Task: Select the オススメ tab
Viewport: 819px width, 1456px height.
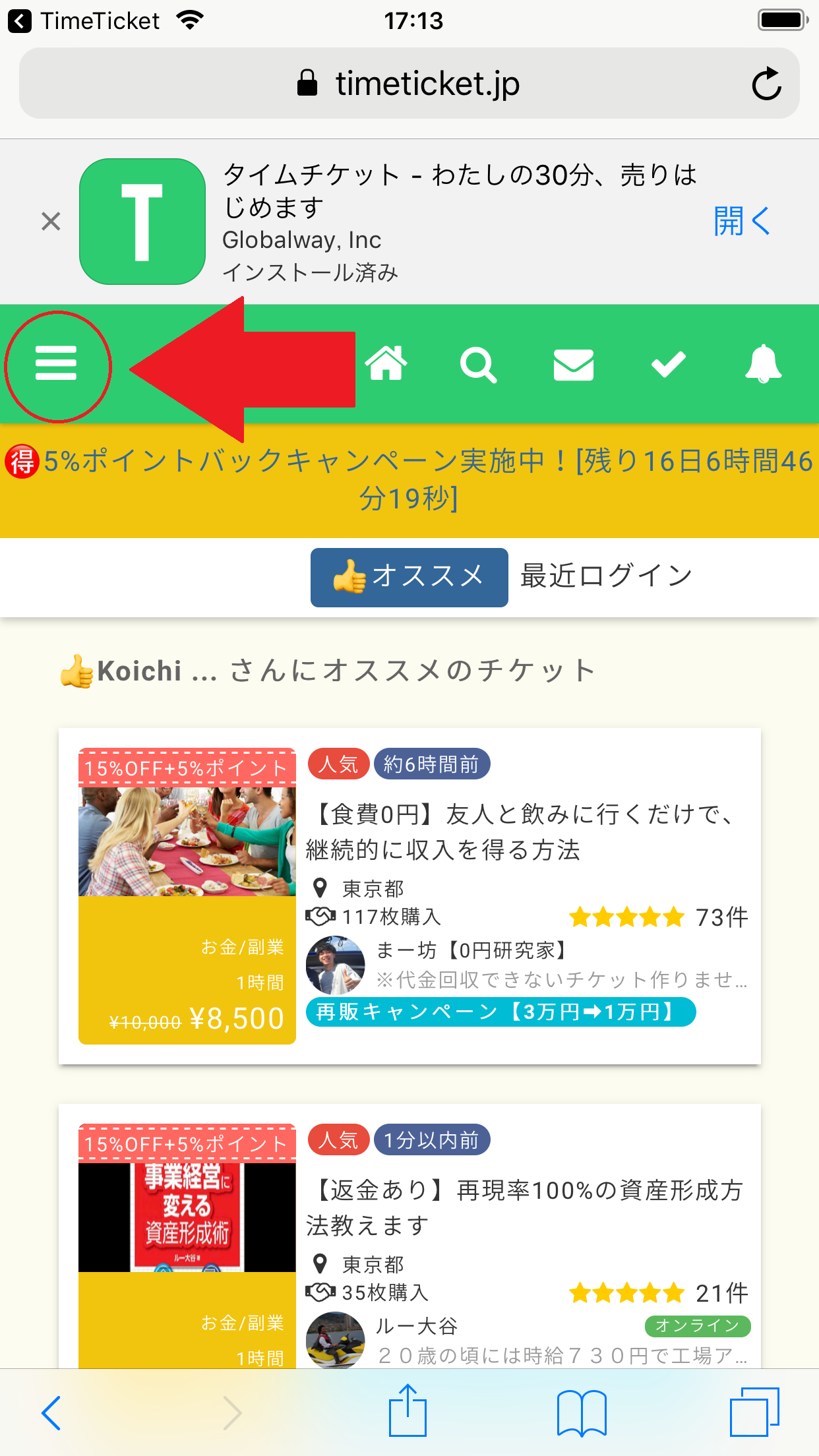Action: pyautogui.click(x=409, y=577)
